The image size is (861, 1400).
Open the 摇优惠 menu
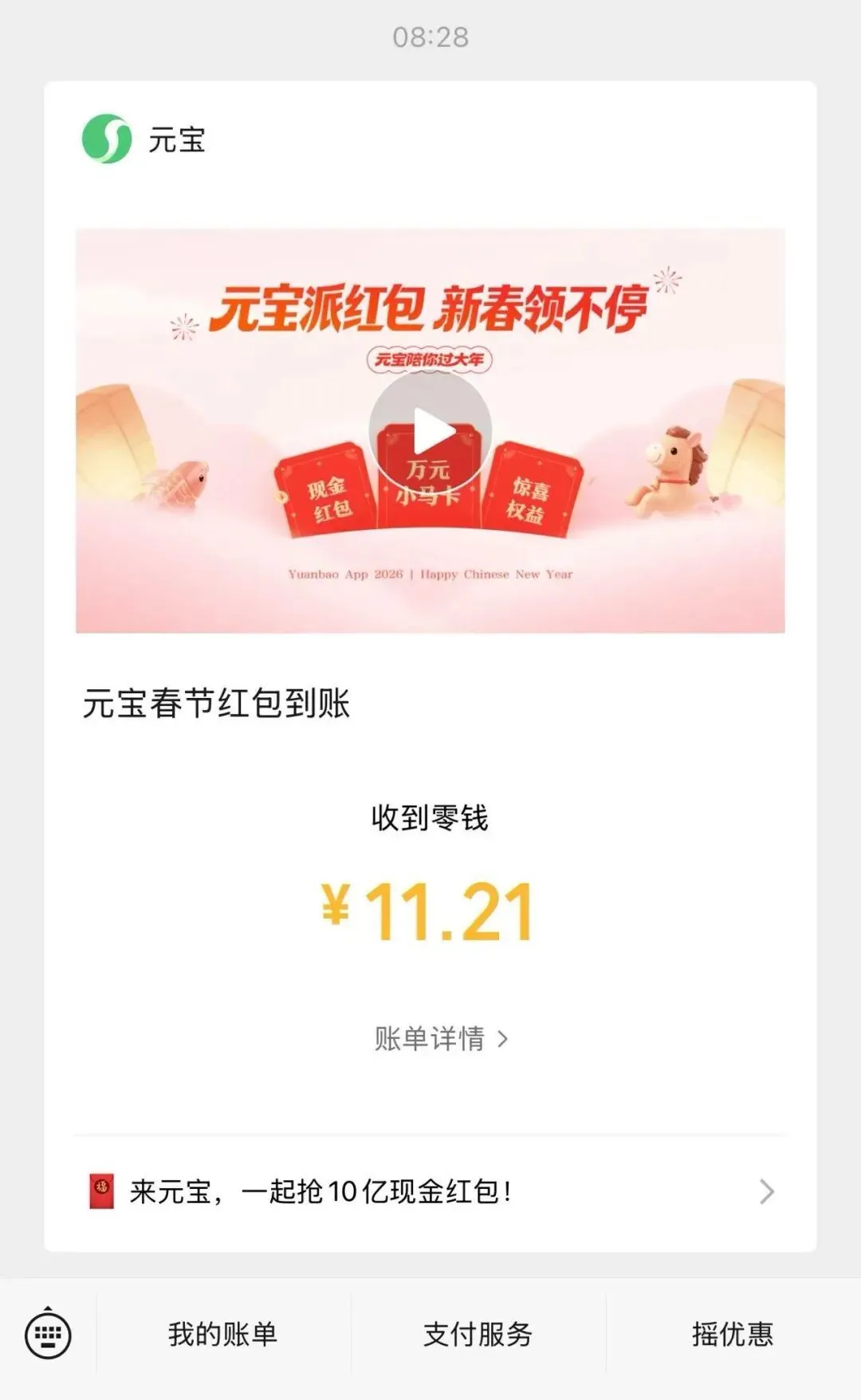(x=732, y=1334)
